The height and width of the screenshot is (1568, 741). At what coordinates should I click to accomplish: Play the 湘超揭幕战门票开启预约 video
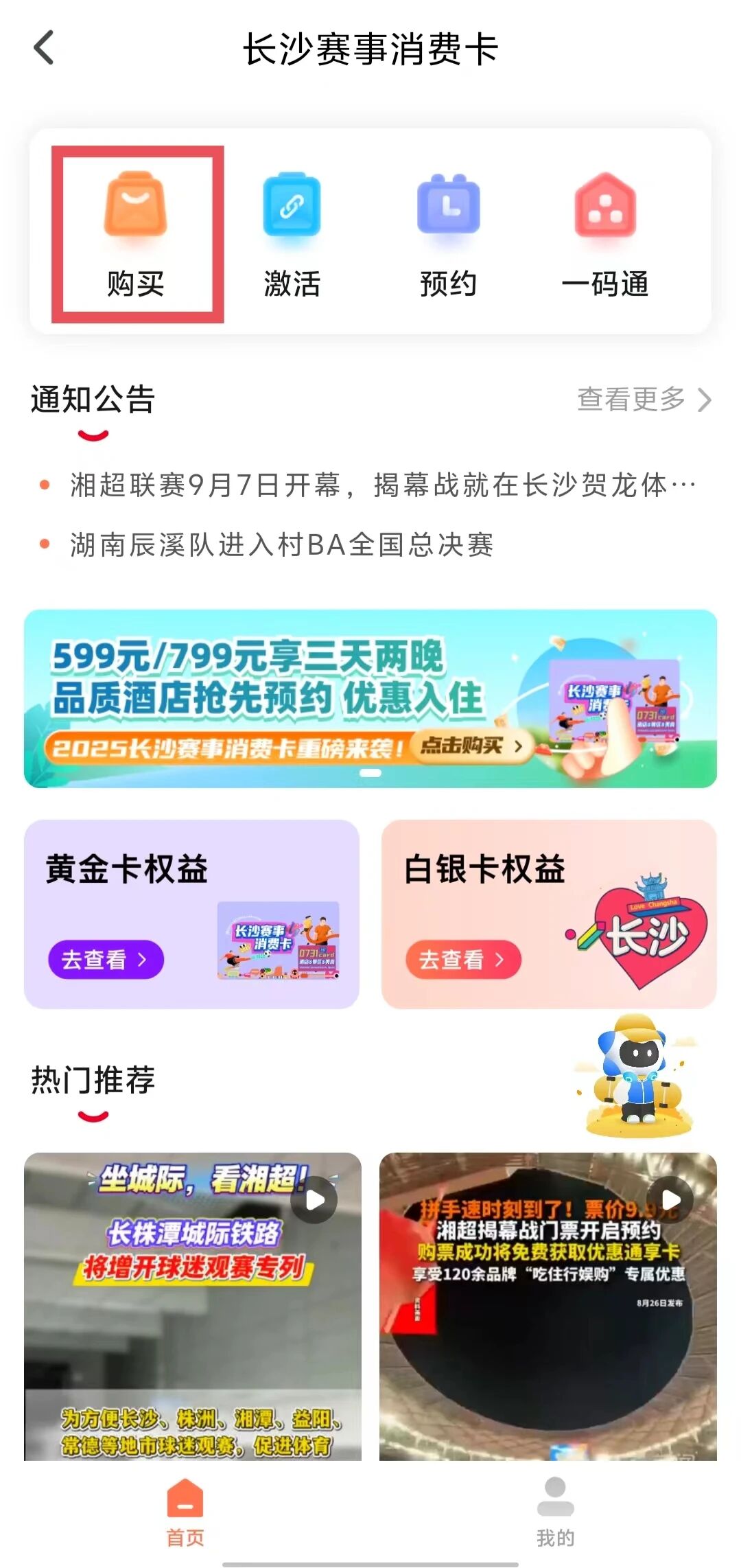click(x=548, y=1304)
